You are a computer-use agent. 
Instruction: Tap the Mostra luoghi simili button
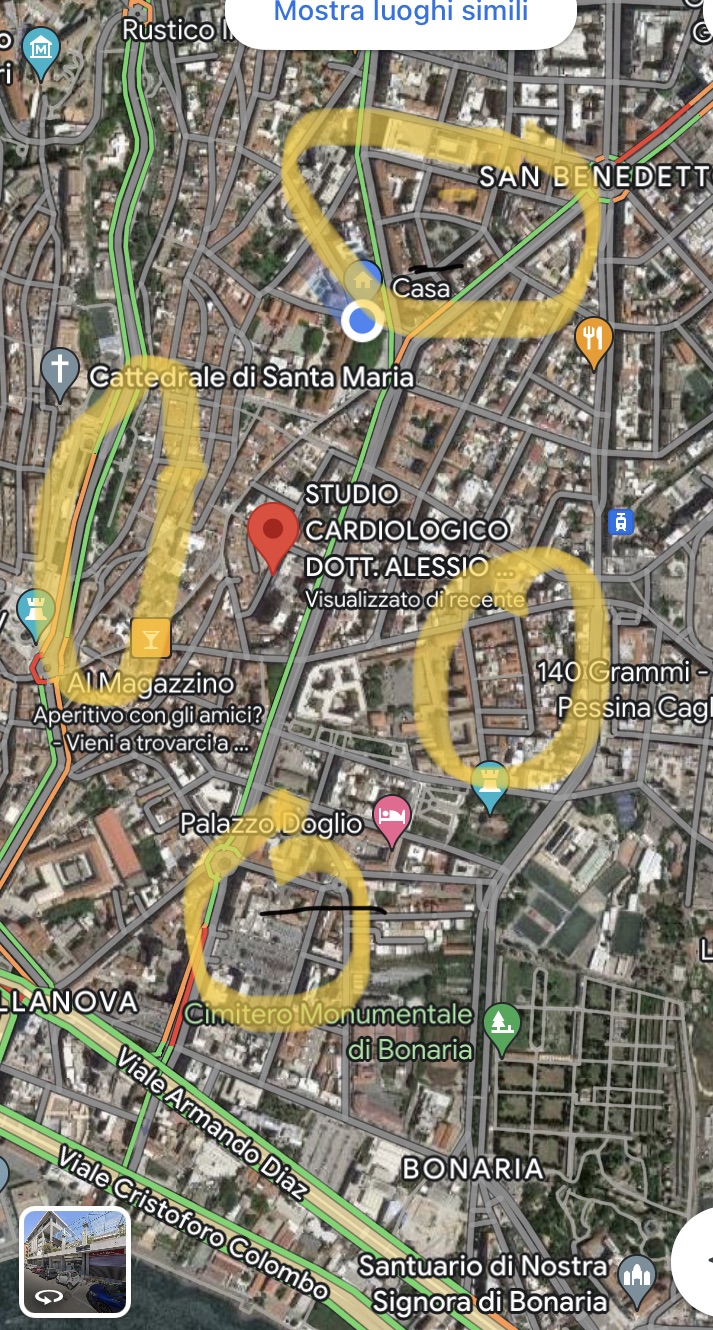tap(400, 14)
